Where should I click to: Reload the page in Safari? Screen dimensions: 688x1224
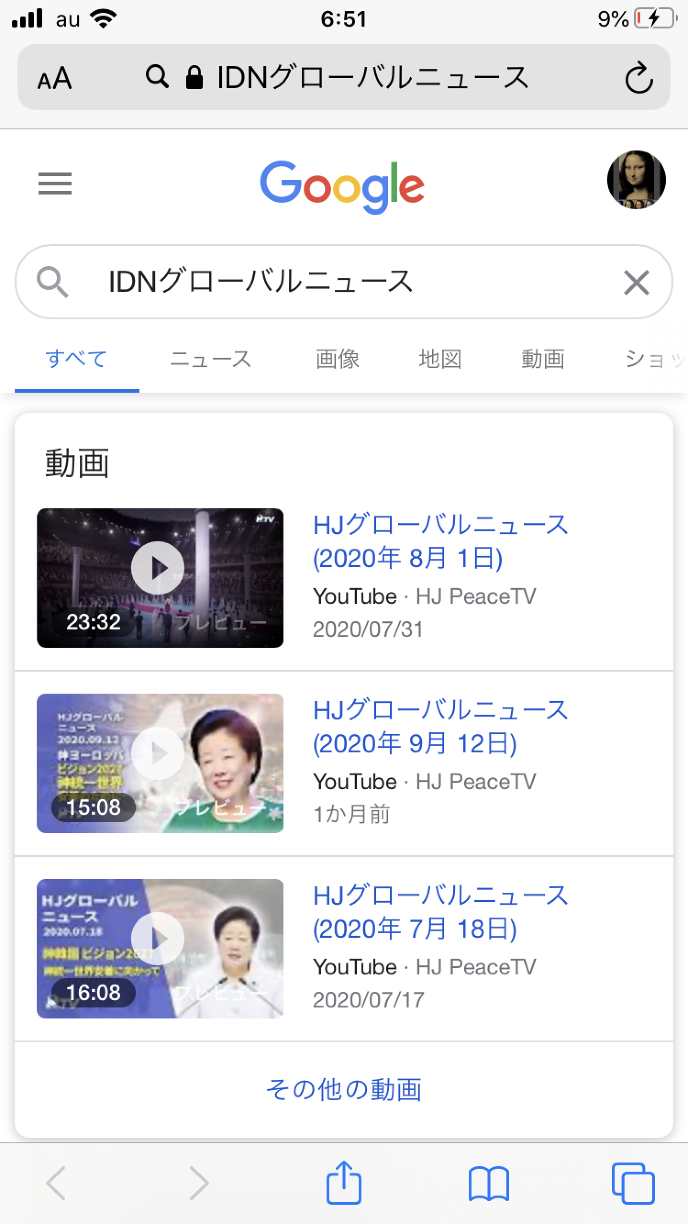[638, 78]
